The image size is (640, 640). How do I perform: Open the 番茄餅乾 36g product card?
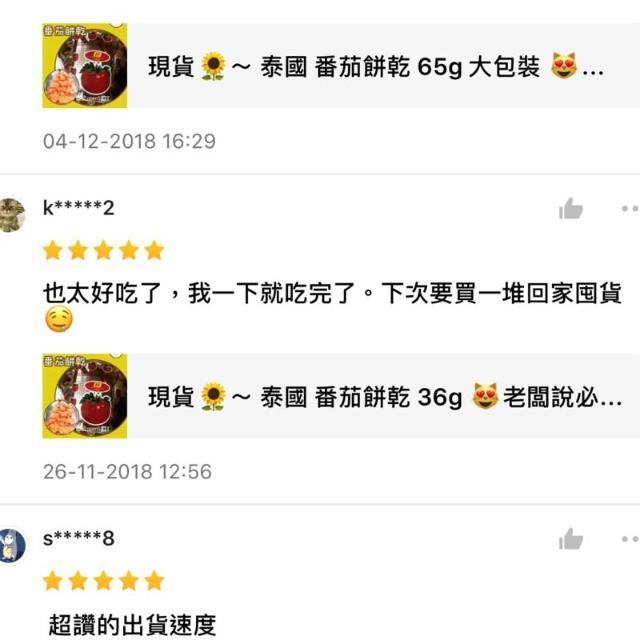(340, 396)
